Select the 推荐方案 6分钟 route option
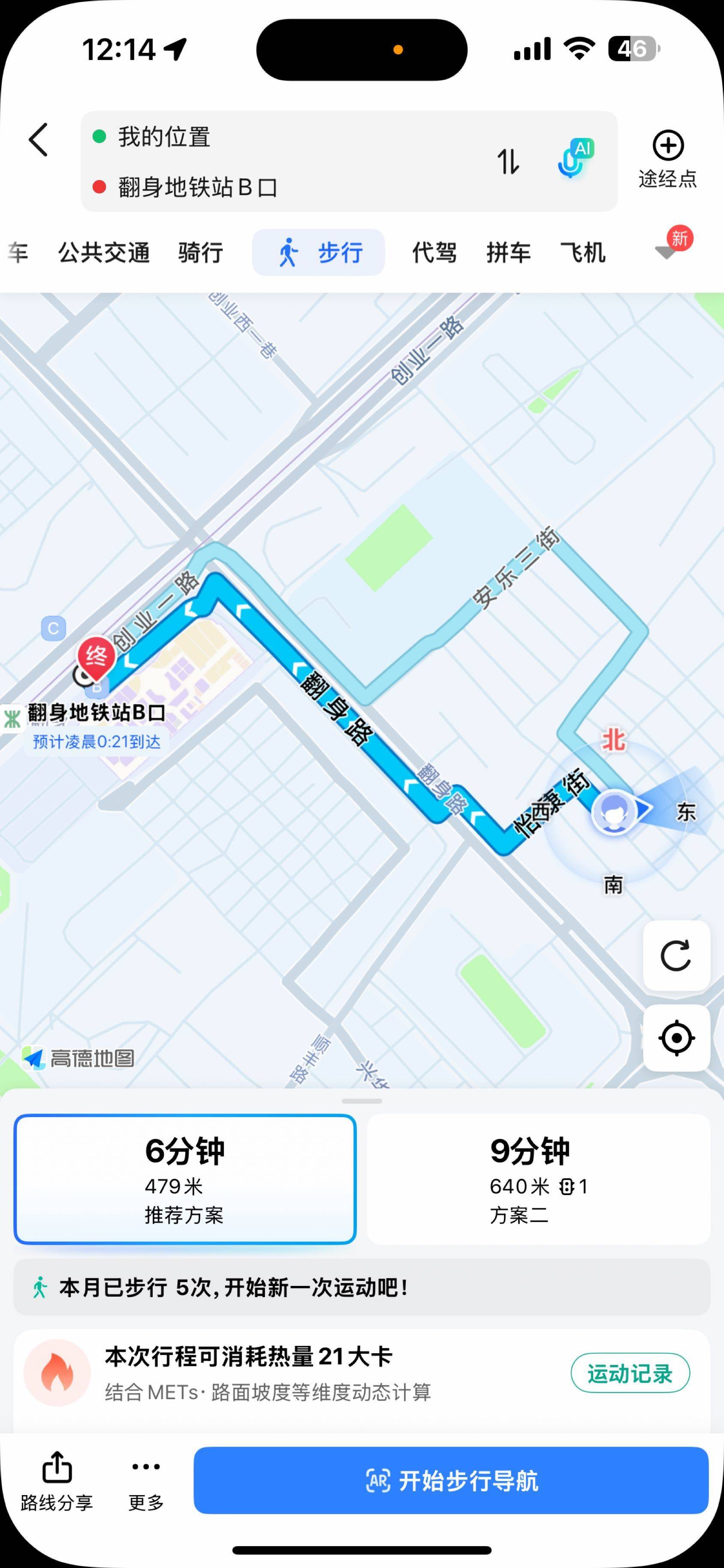 pyautogui.click(x=184, y=1178)
